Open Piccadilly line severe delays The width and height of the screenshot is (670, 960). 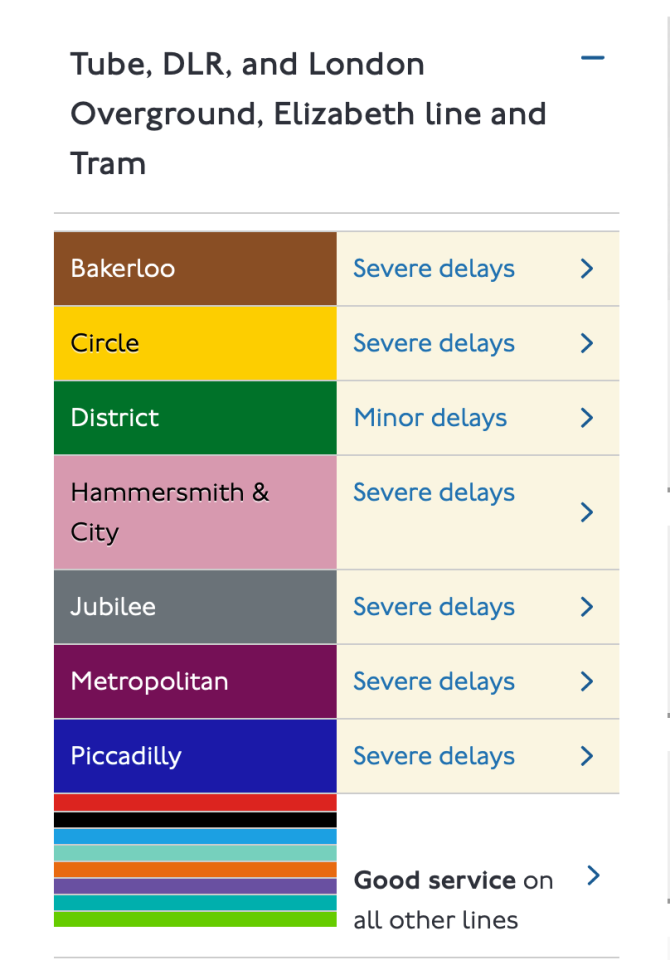[434, 756]
